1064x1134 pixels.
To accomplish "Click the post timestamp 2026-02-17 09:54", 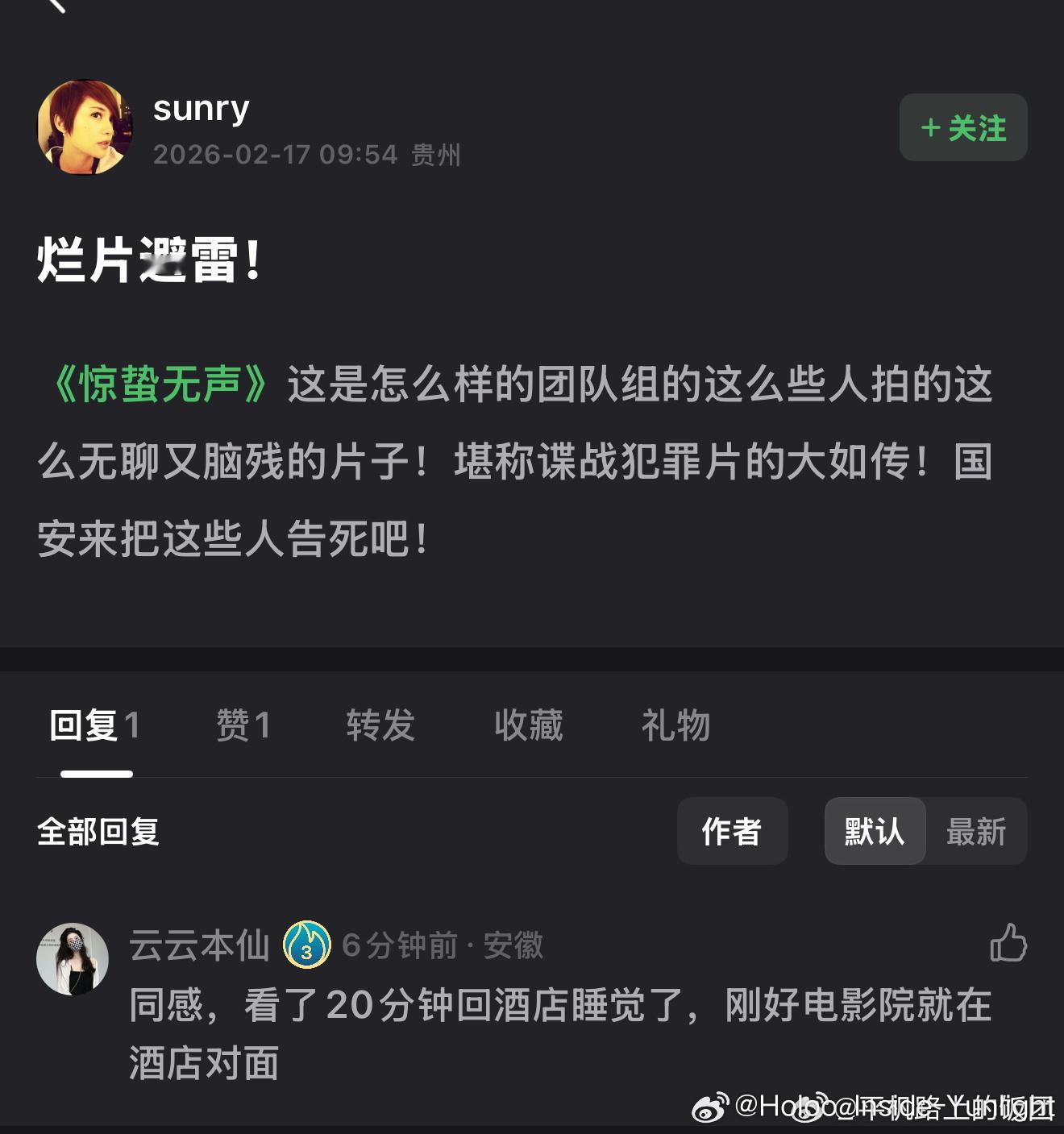I will pos(274,156).
